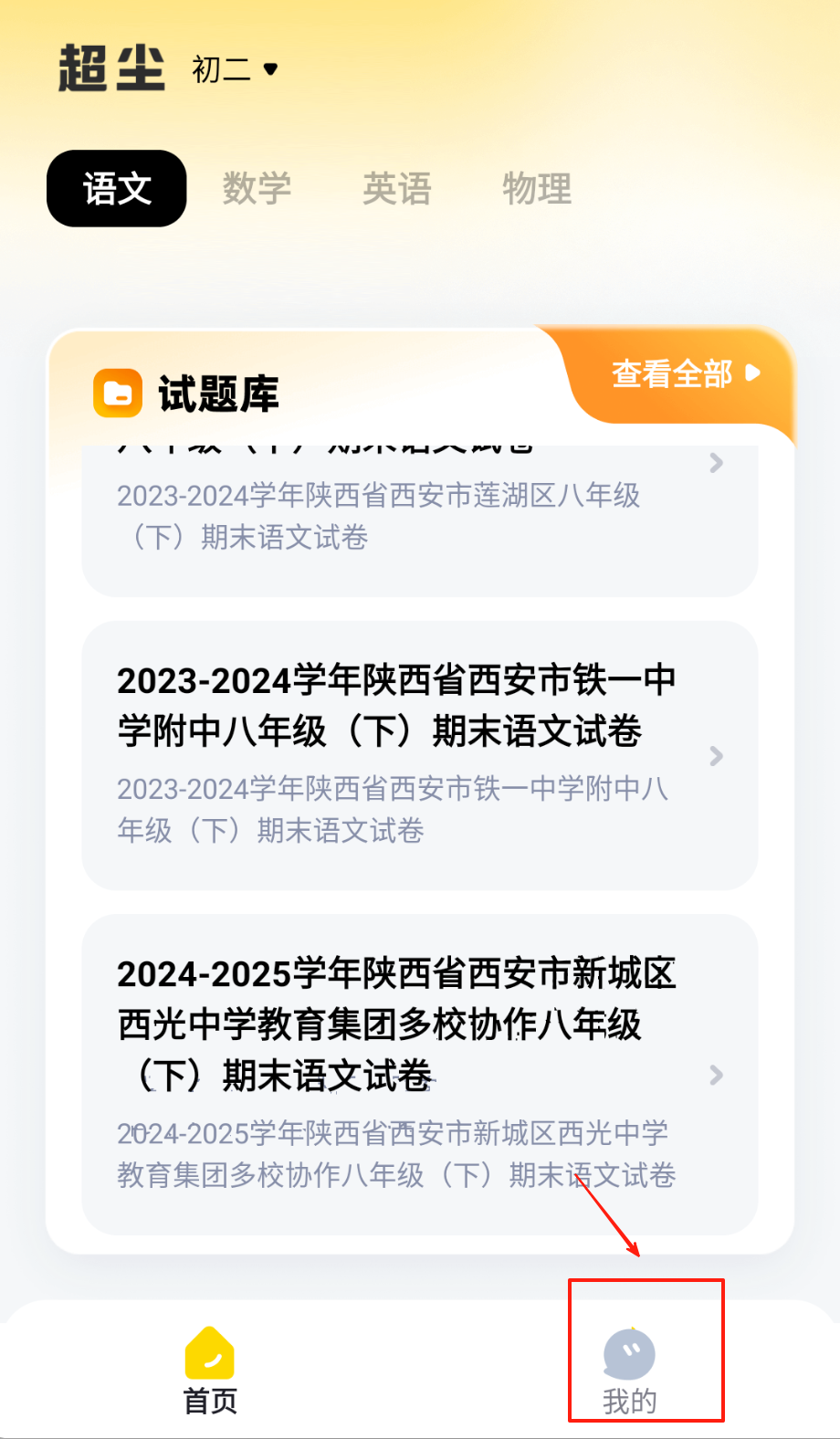The image size is (840, 1439).
Task: Open the 新城区西光中学 exam paper card
Action: coord(419,1074)
